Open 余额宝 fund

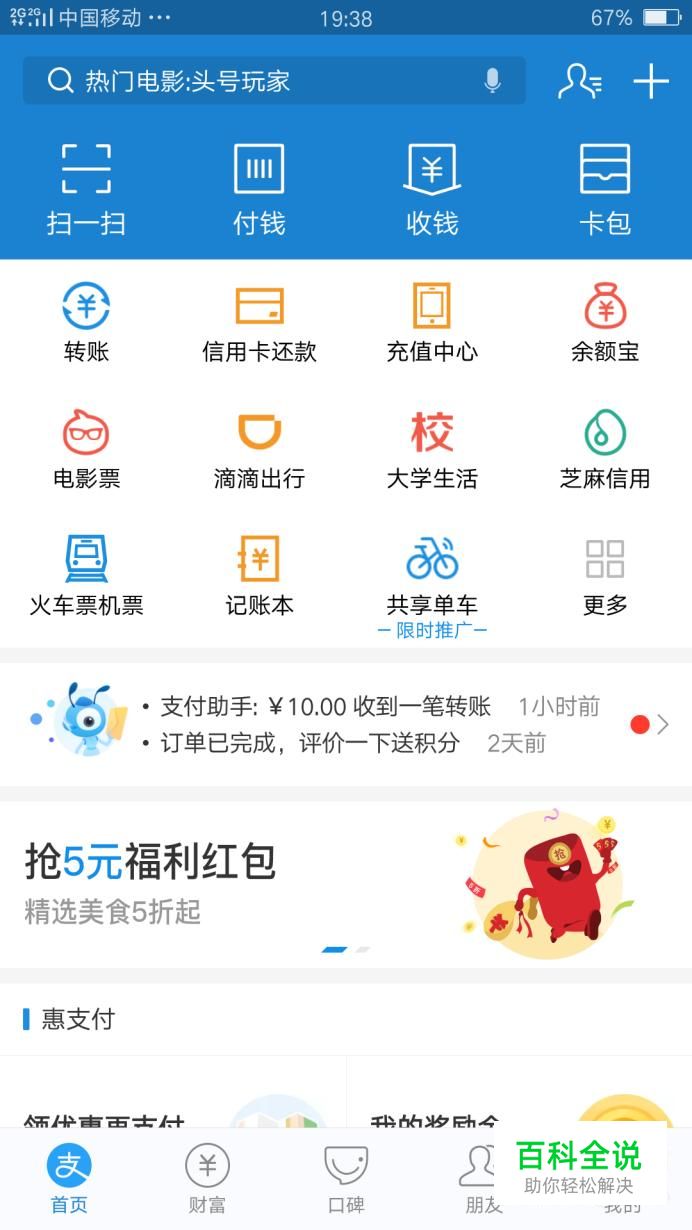[605, 322]
